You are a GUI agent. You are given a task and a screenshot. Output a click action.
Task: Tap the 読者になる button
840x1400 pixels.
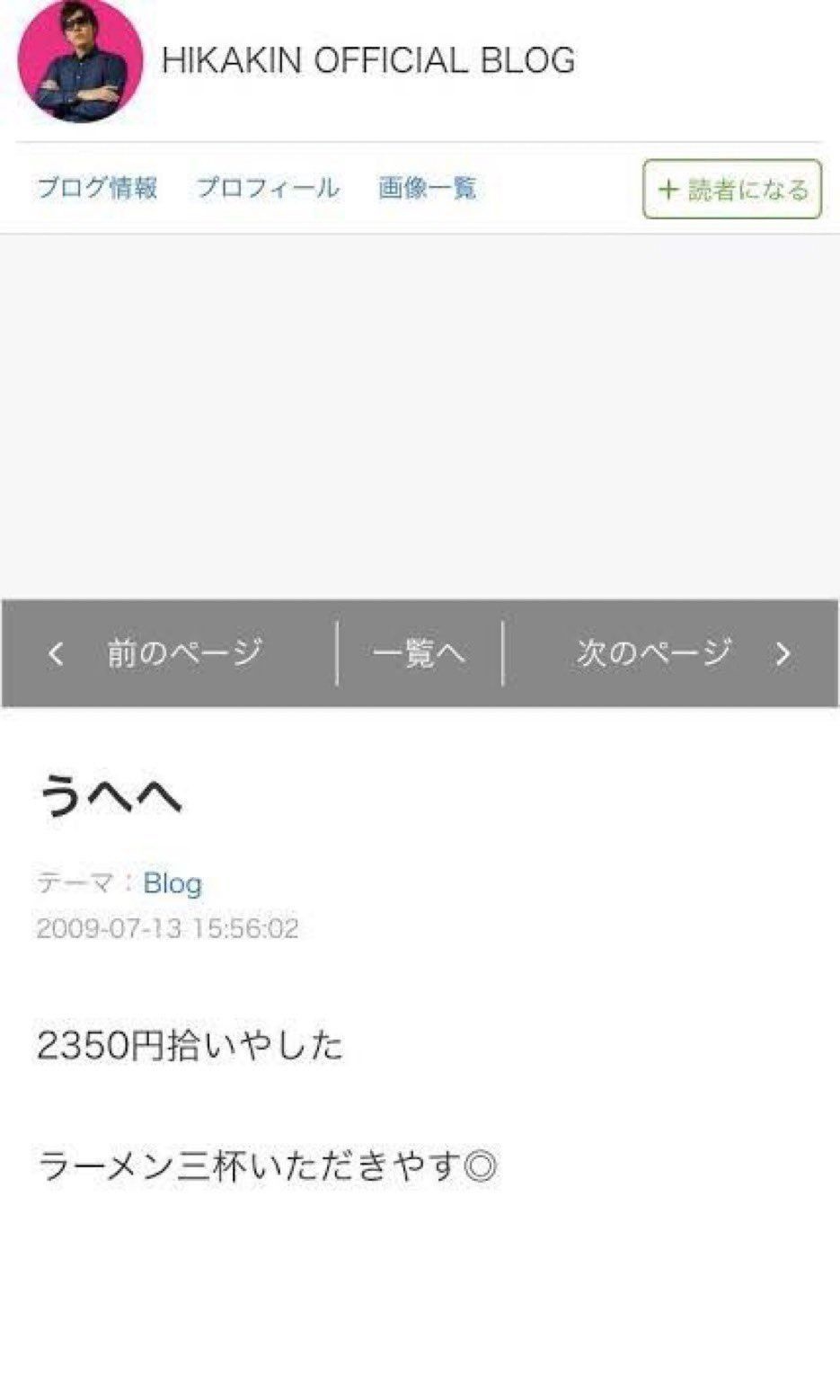pos(732,190)
